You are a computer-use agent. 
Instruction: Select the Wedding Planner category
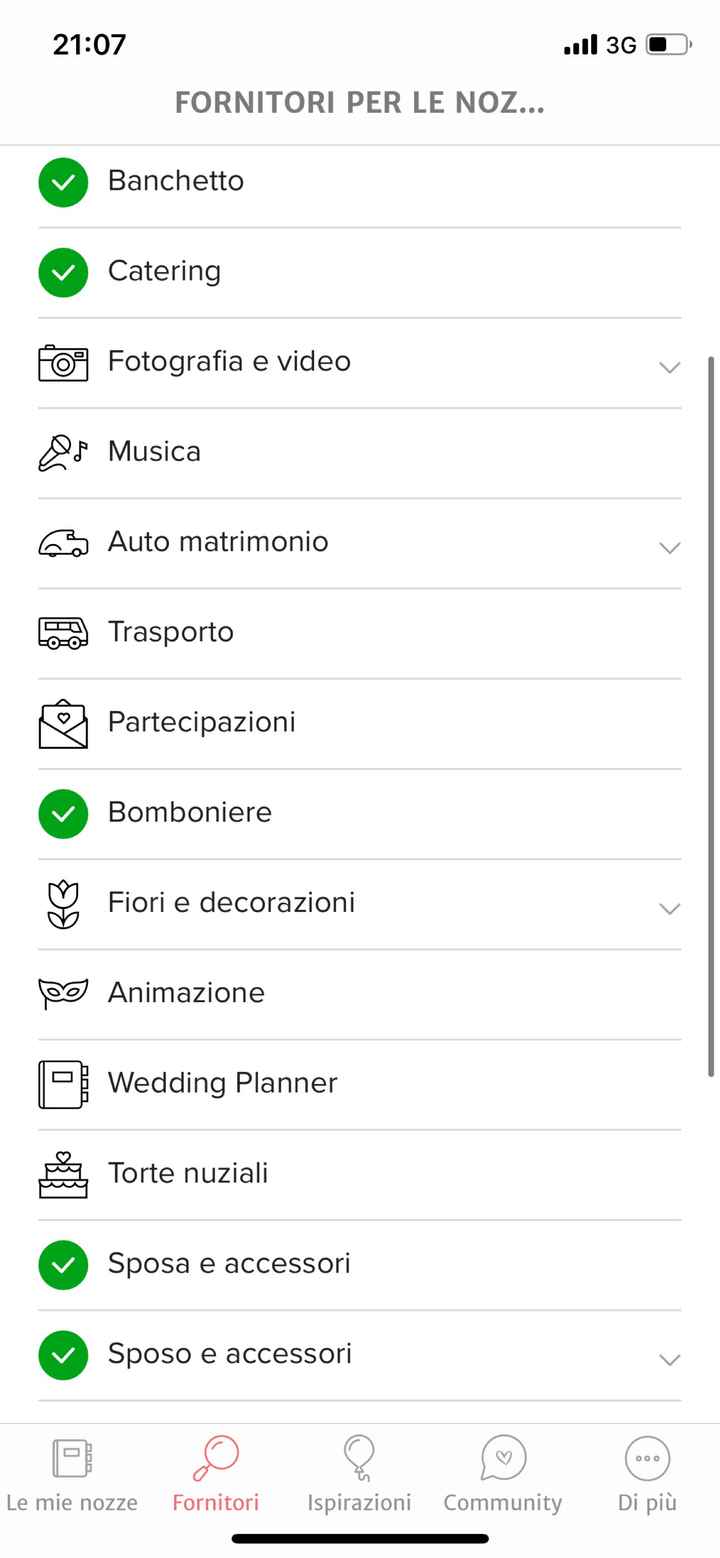coord(222,1083)
